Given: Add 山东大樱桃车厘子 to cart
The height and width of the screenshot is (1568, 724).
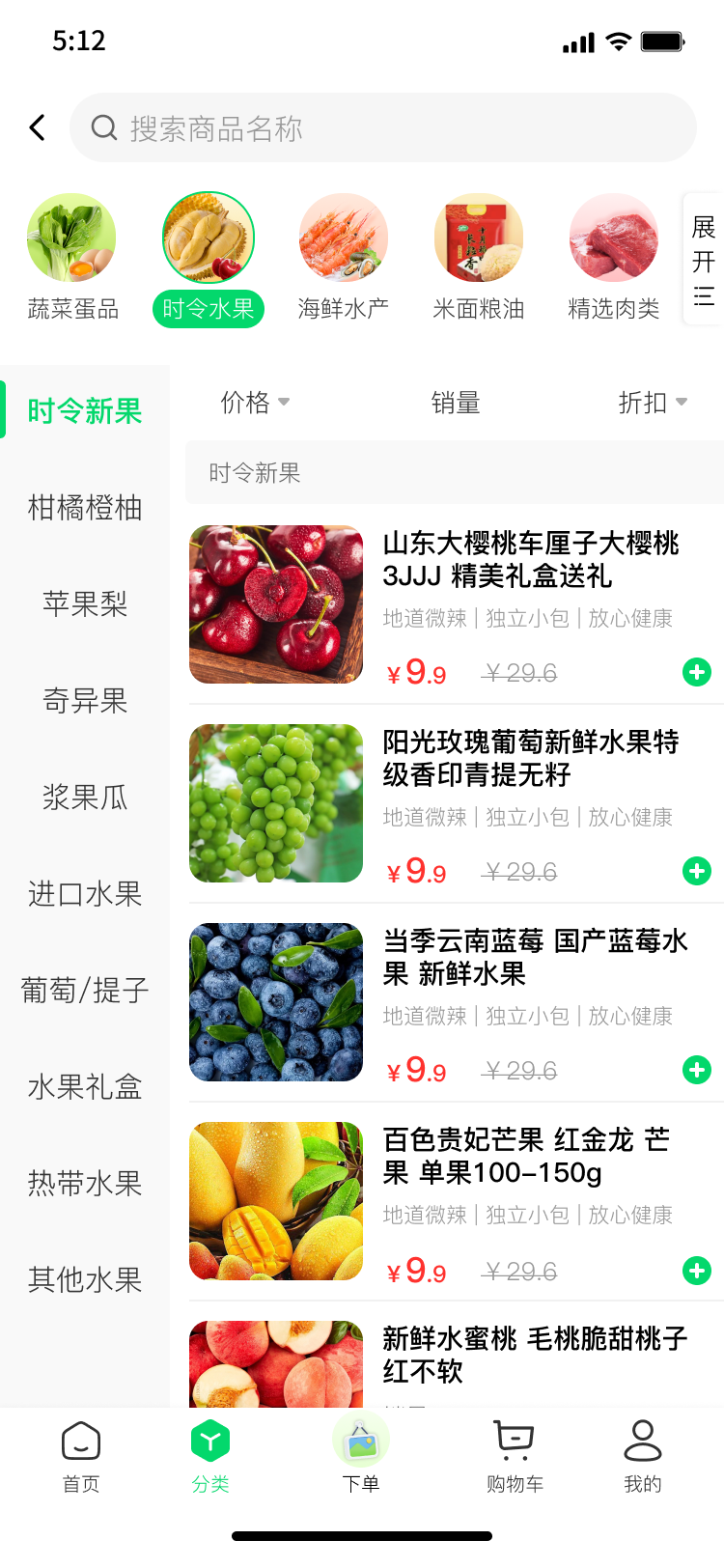Looking at the screenshot, I should (696, 672).
